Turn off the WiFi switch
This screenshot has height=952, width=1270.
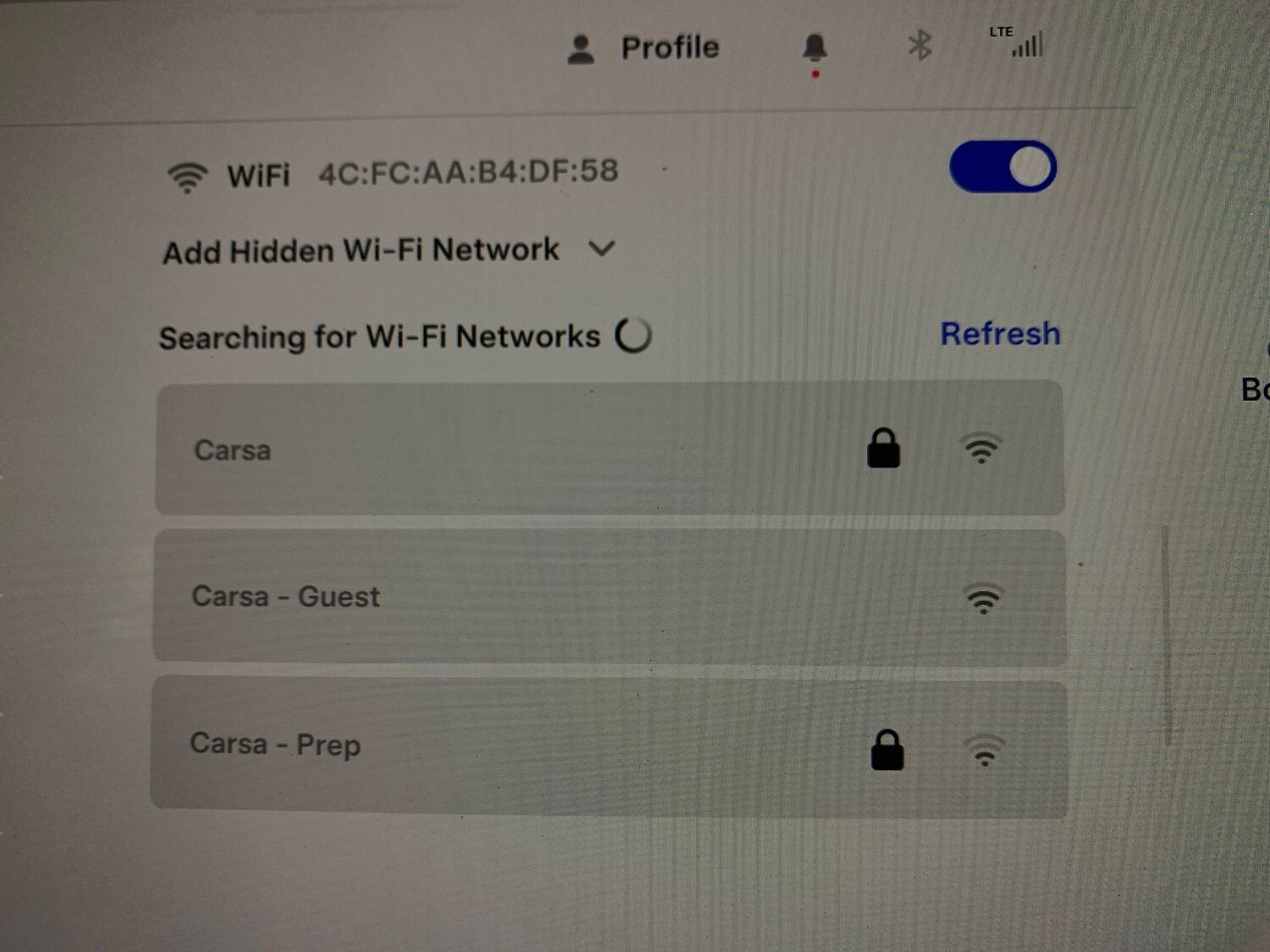click(1002, 167)
